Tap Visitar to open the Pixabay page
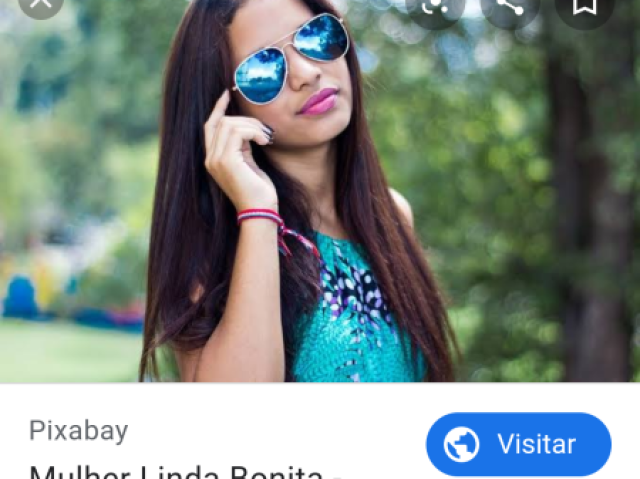640x479 pixels. click(x=518, y=444)
